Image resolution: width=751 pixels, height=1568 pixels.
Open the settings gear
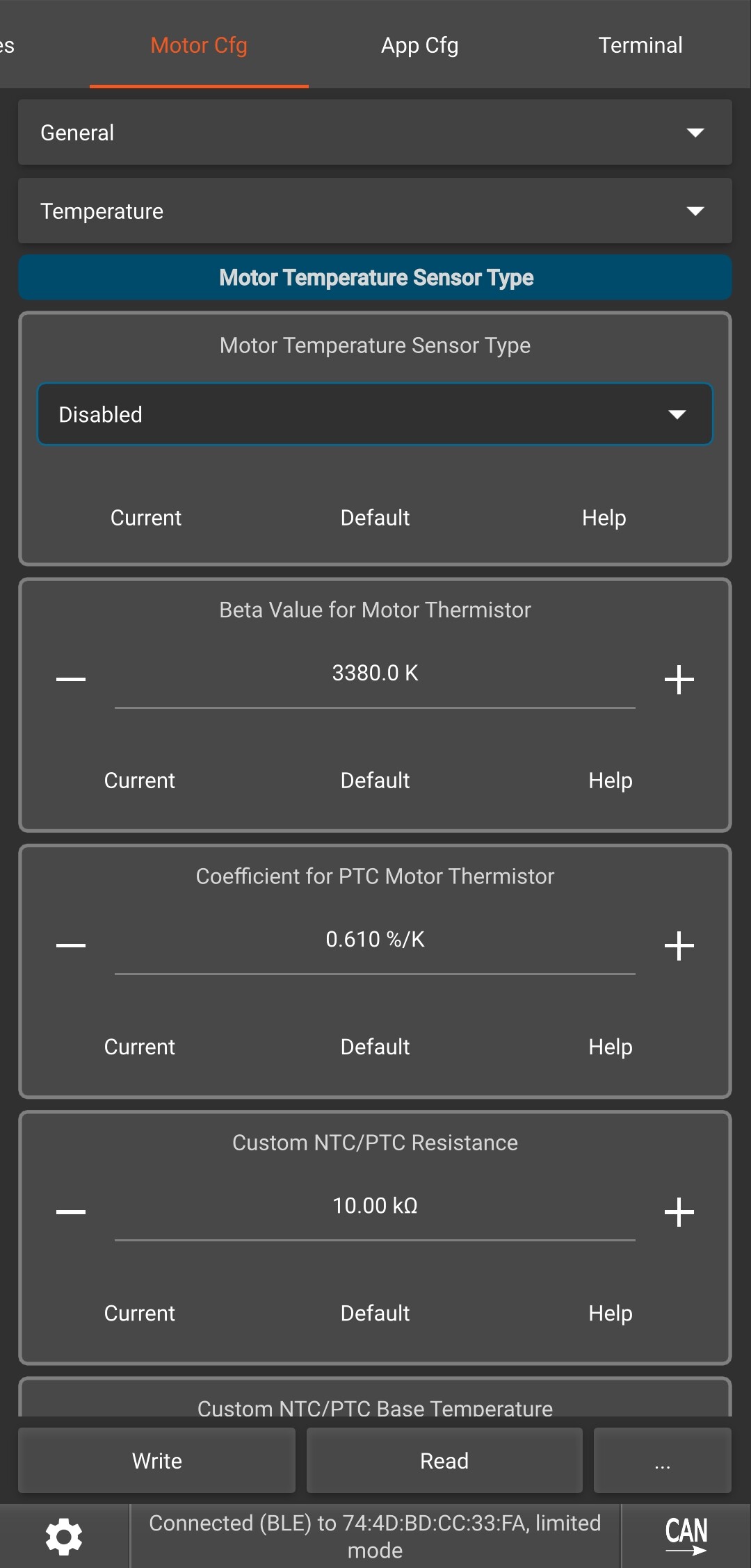(64, 1536)
